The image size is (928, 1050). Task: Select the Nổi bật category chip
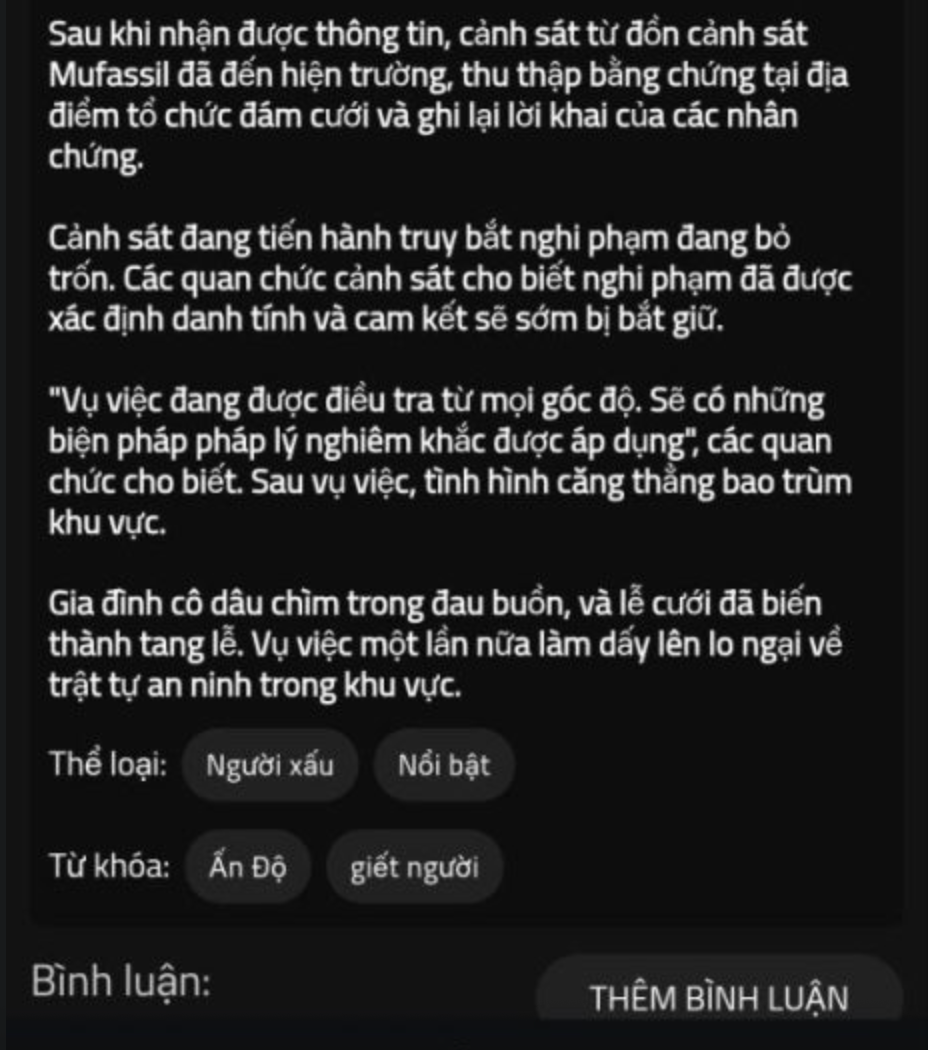[x=444, y=766]
